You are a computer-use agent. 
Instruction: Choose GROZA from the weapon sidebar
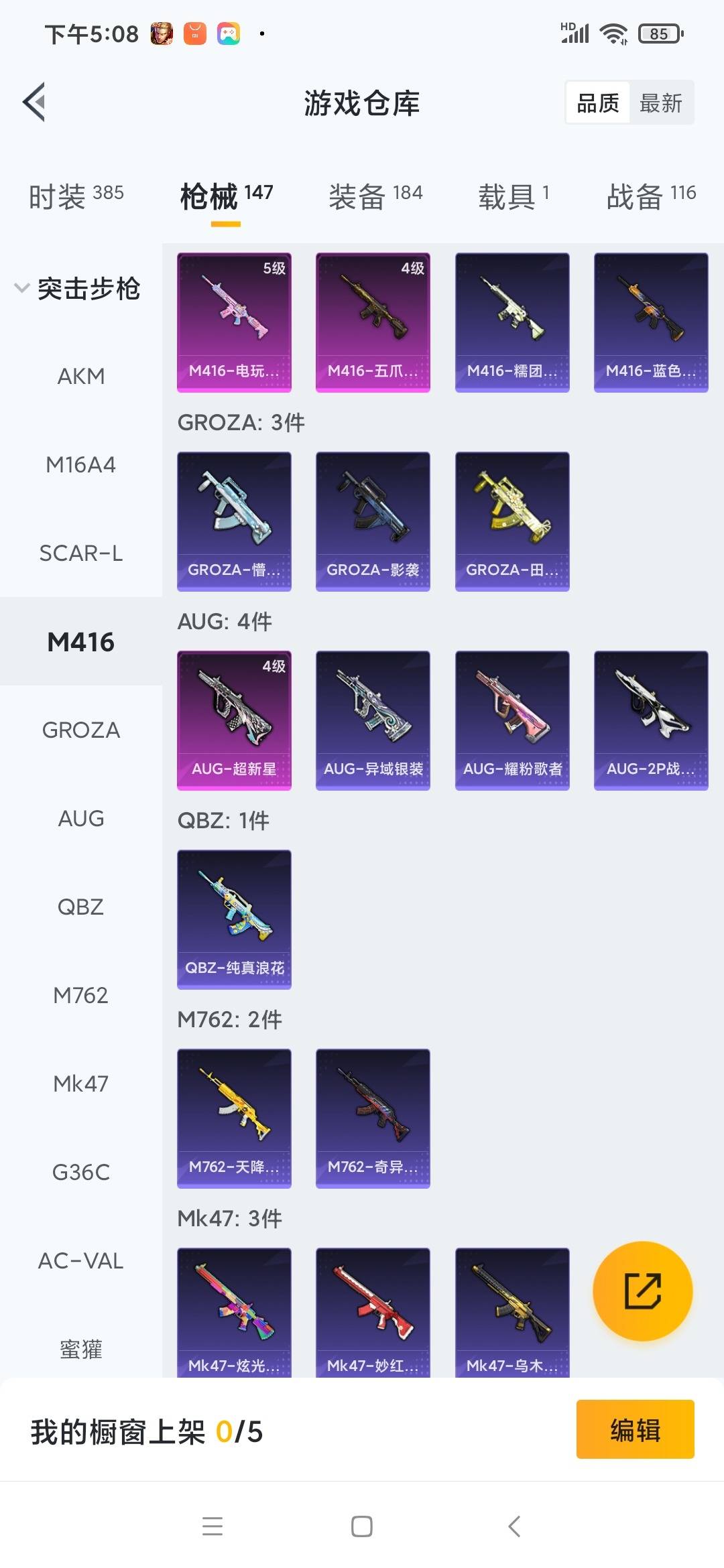click(x=81, y=730)
